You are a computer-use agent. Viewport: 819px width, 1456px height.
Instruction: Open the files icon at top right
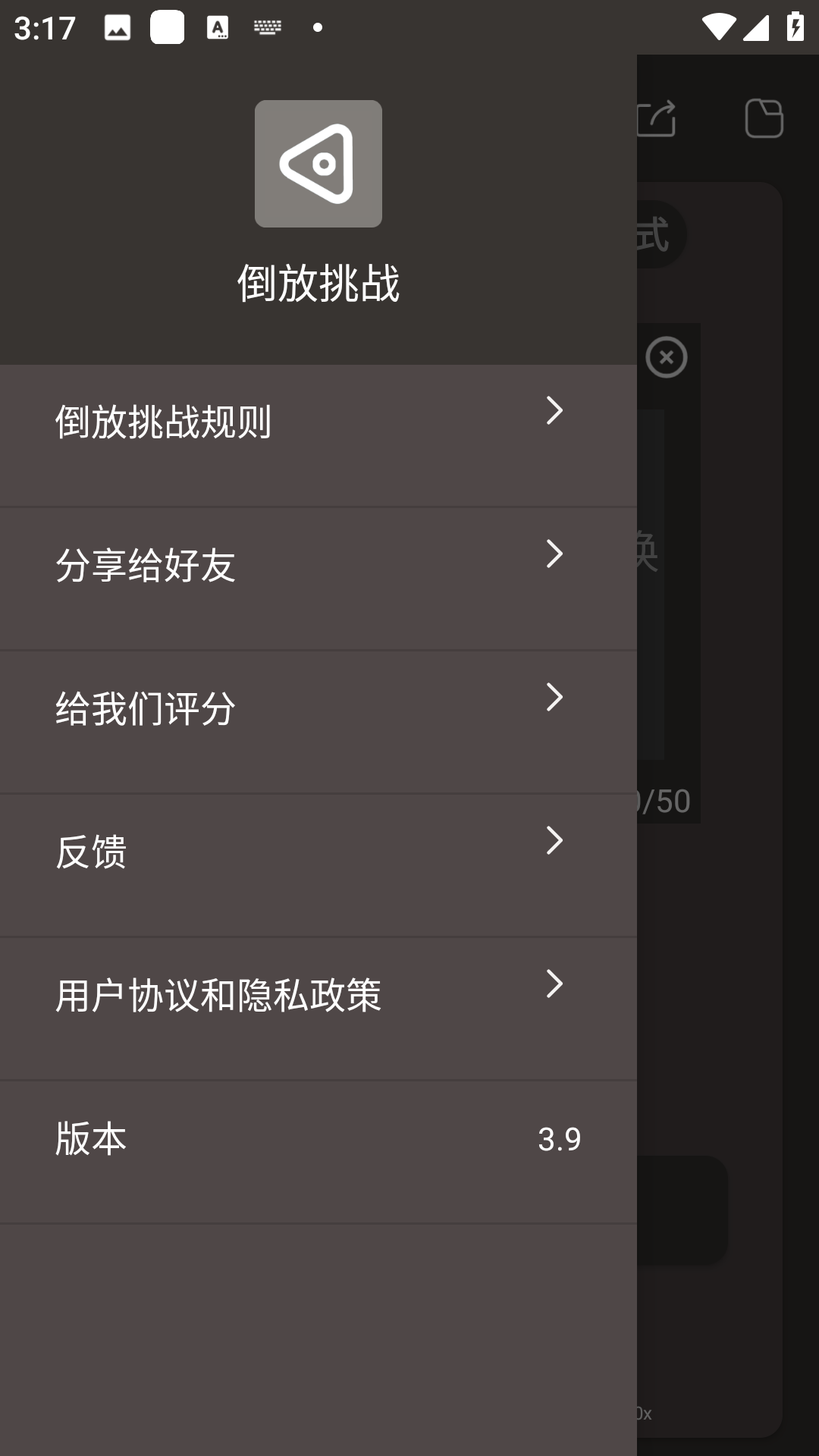pyautogui.click(x=764, y=118)
